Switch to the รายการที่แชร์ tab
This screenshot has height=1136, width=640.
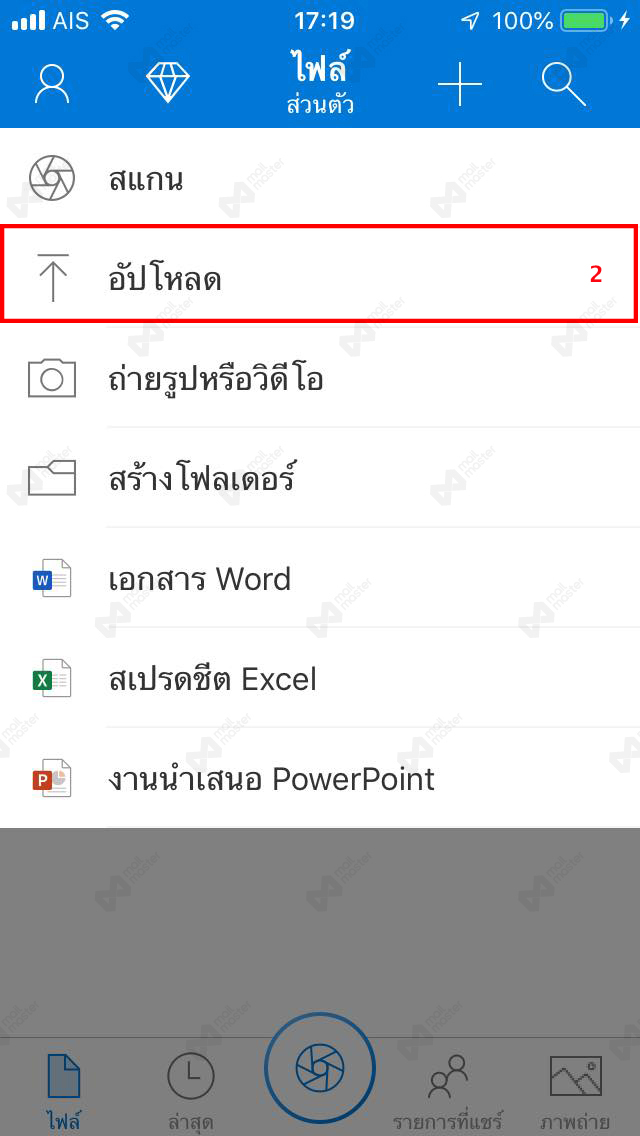(x=447, y=1090)
